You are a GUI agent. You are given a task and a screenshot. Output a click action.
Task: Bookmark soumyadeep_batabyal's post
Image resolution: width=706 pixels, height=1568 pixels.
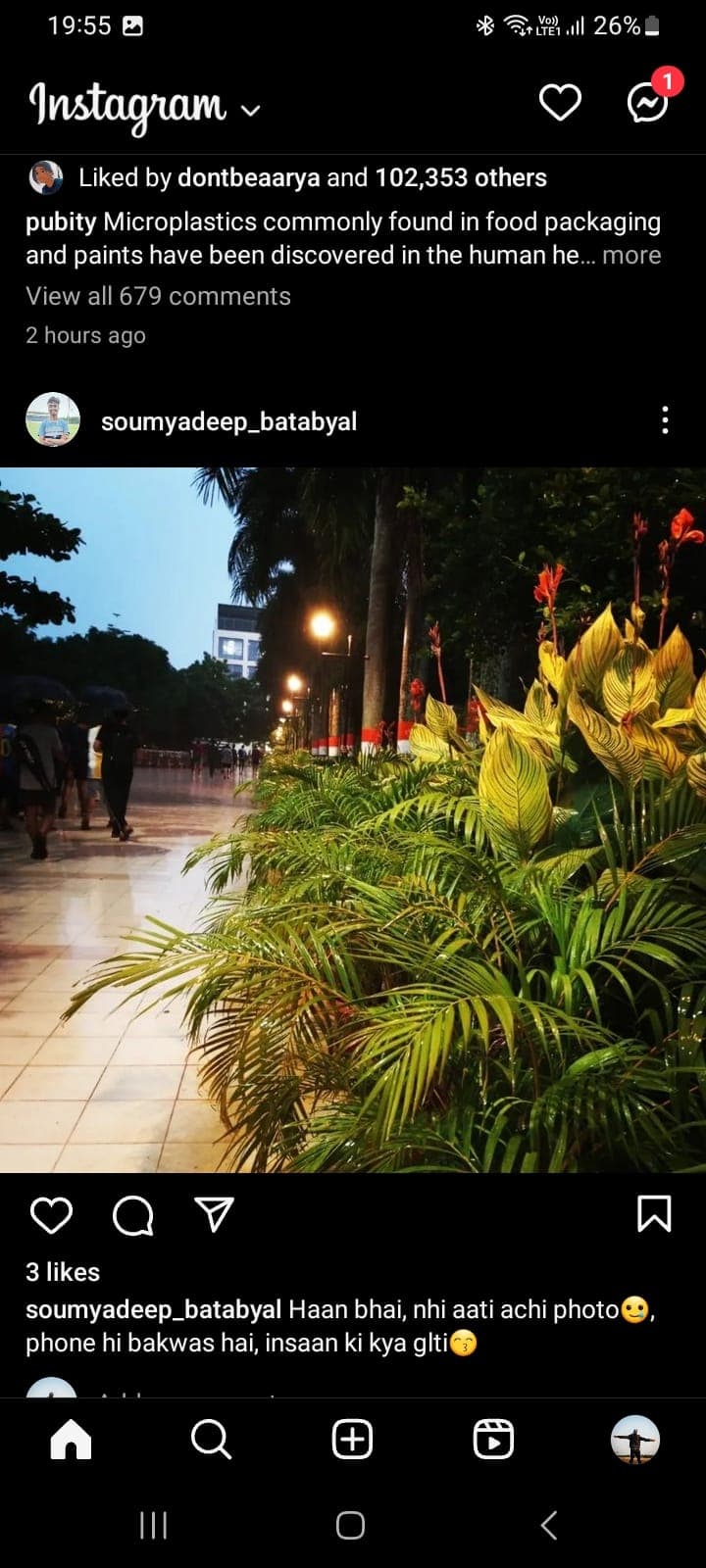pos(654,1213)
